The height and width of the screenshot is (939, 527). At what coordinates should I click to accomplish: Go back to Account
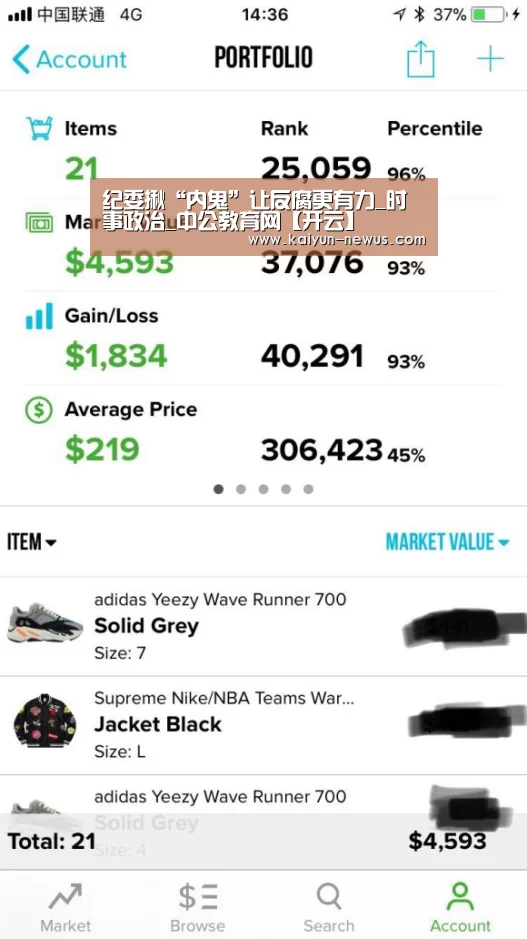click(69, 59)
